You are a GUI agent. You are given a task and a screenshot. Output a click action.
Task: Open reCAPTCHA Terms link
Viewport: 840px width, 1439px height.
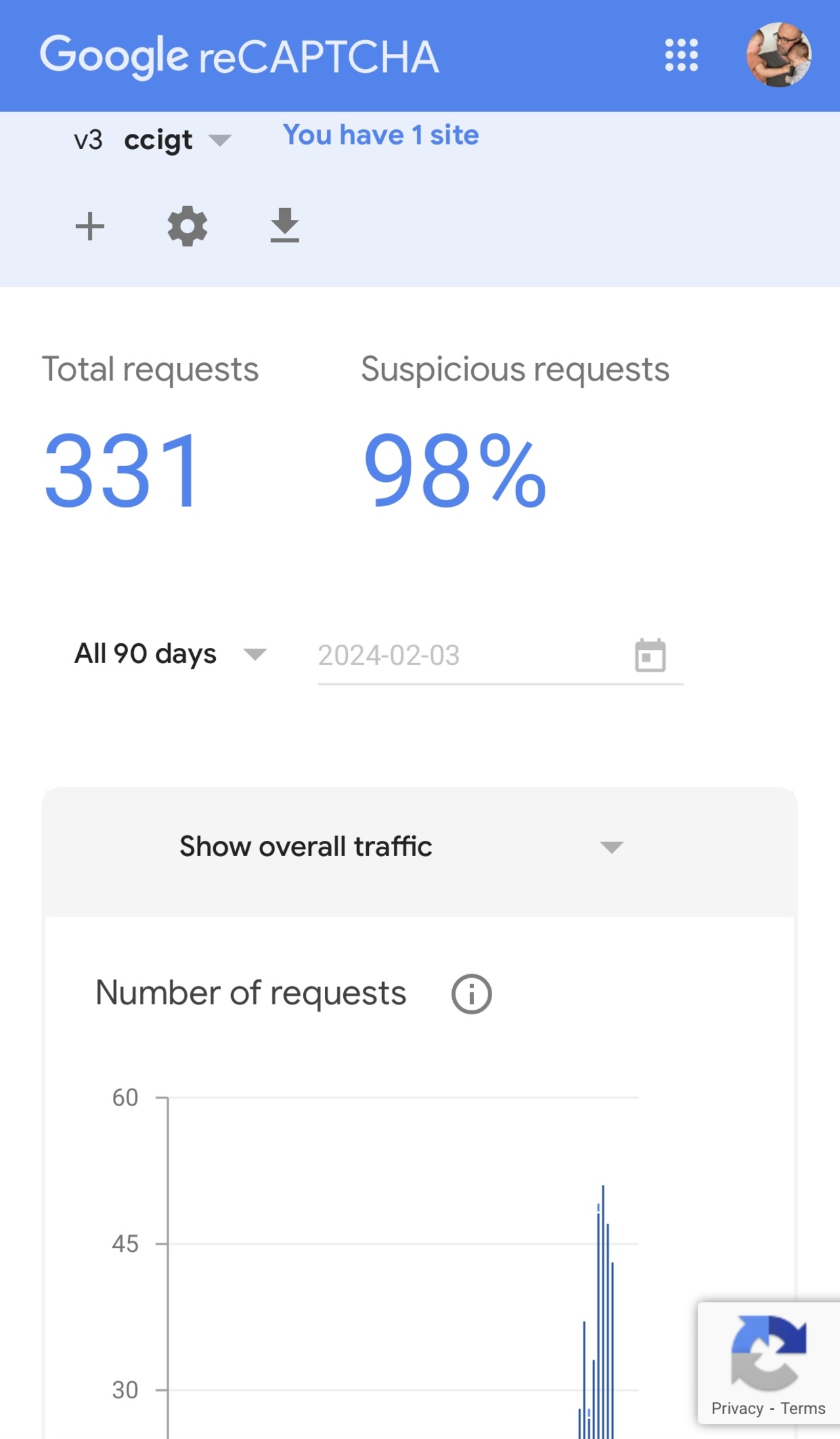(803, 1409)
